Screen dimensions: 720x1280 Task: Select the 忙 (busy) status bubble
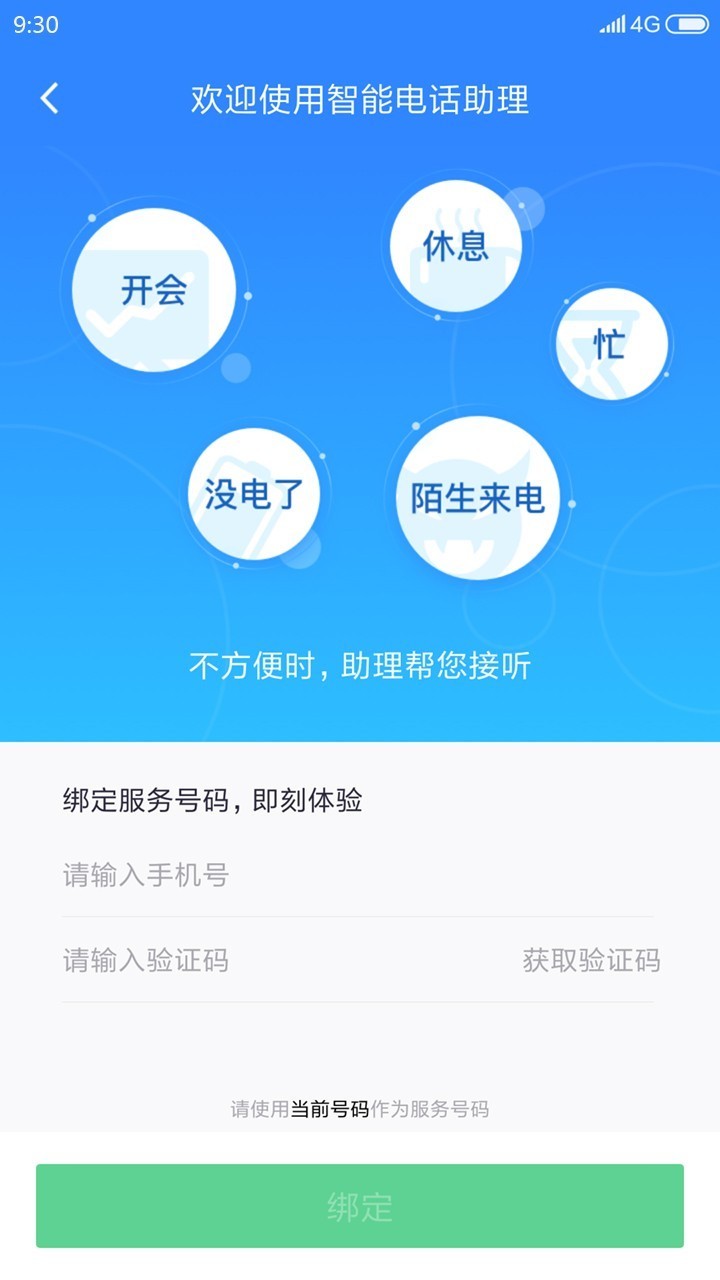tap(612, 343)
